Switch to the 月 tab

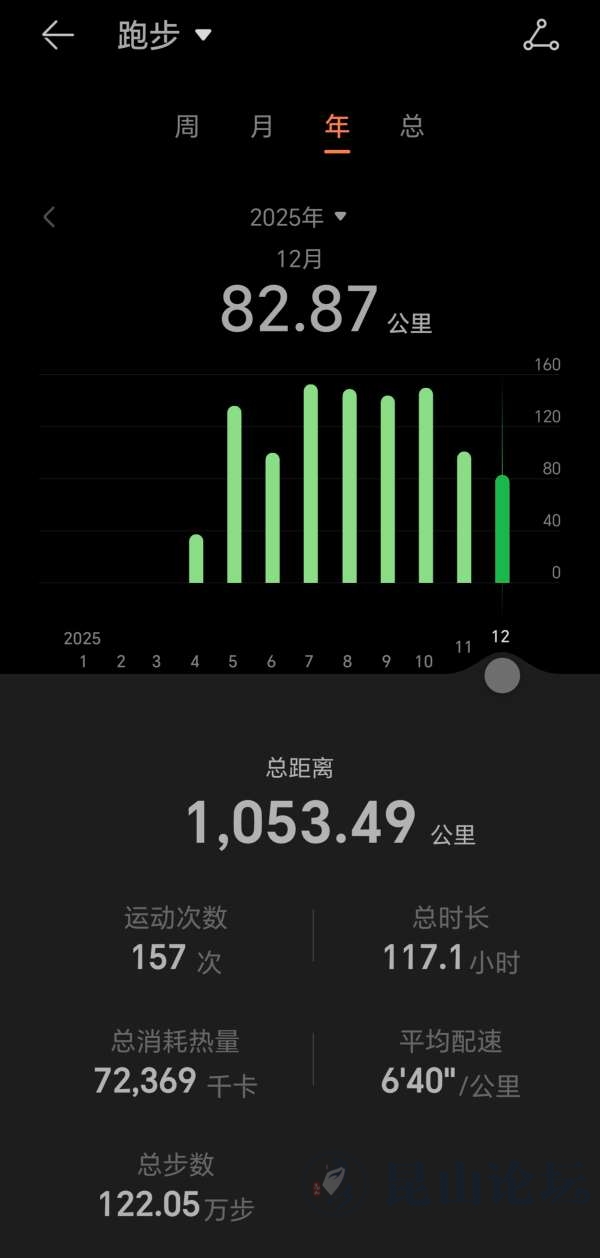click(x=262, y=126)
